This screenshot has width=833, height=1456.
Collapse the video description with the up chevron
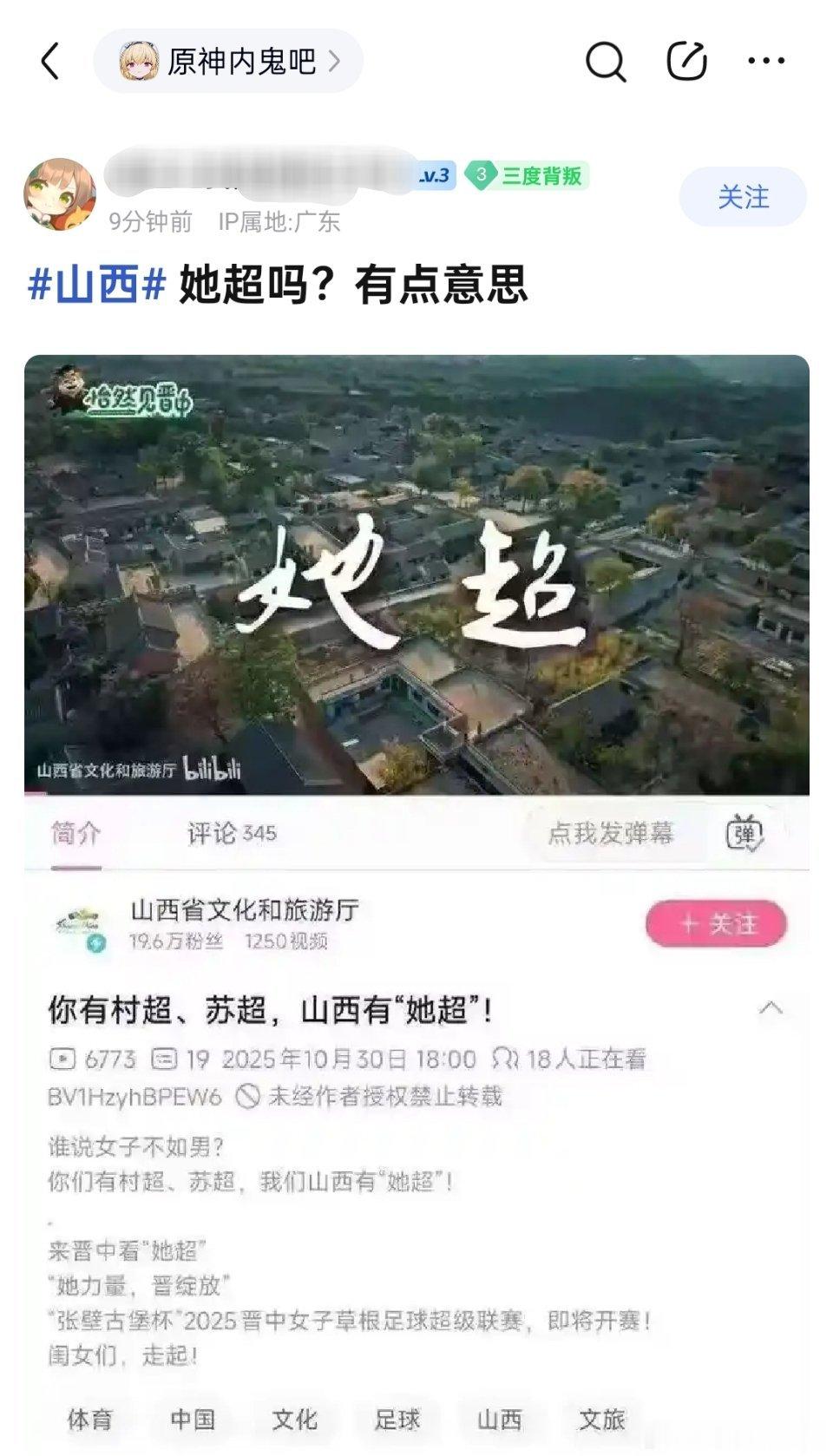771,1006
